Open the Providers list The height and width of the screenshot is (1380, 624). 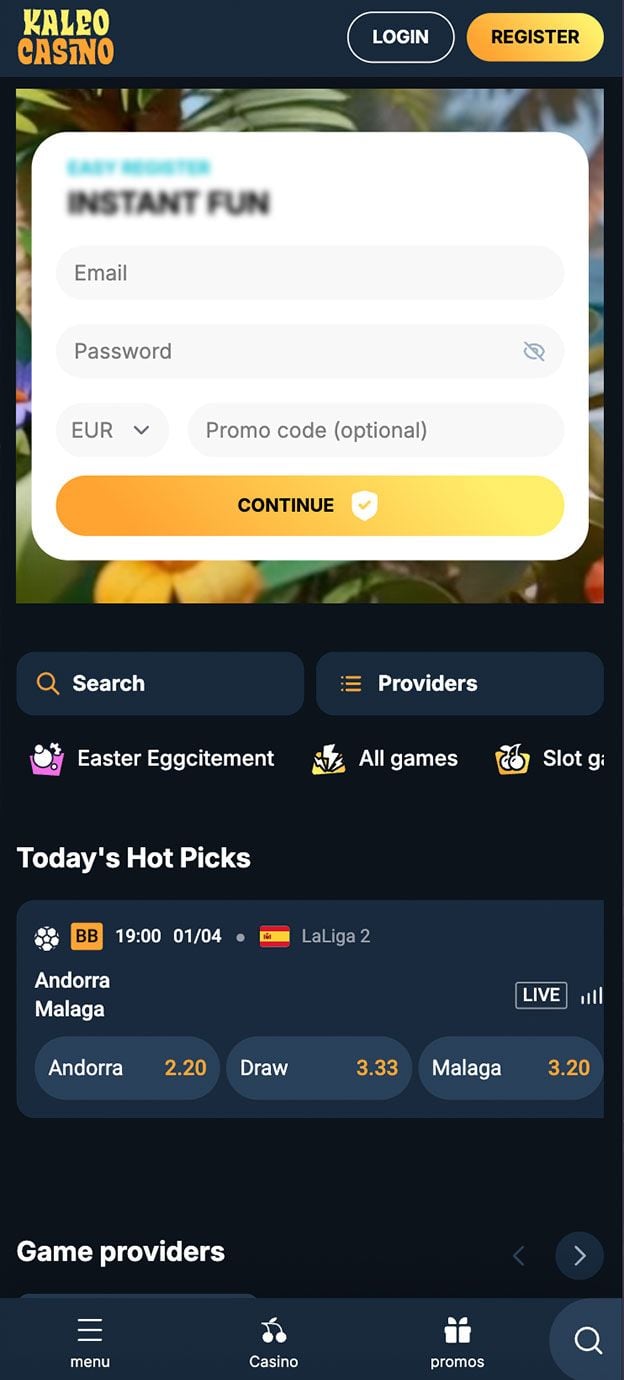pos(460,683)
